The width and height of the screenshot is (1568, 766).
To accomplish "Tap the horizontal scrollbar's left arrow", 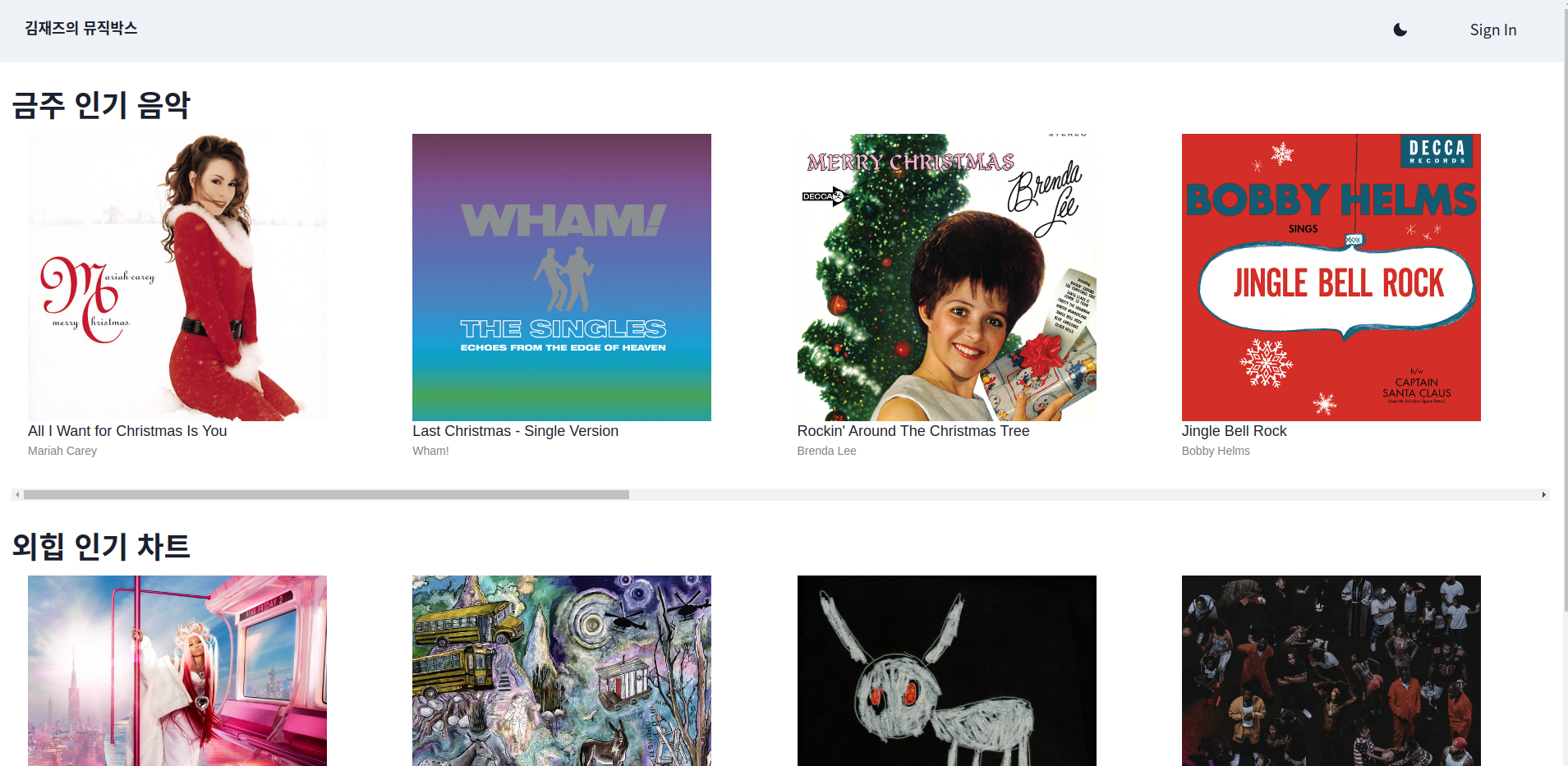I will [17, 495].
